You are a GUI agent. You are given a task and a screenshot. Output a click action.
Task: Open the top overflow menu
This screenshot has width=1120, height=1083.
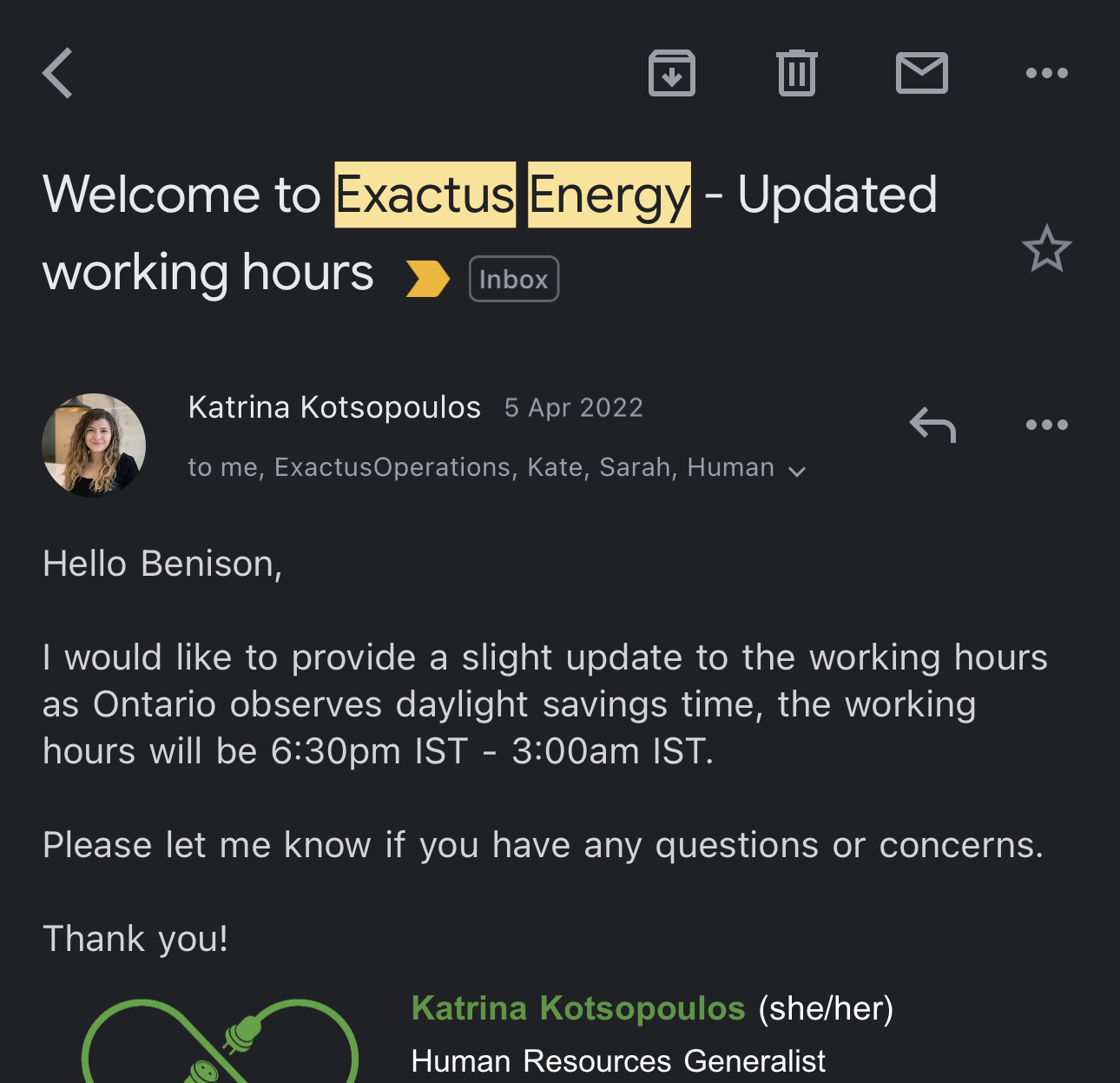pos(1046,73)
